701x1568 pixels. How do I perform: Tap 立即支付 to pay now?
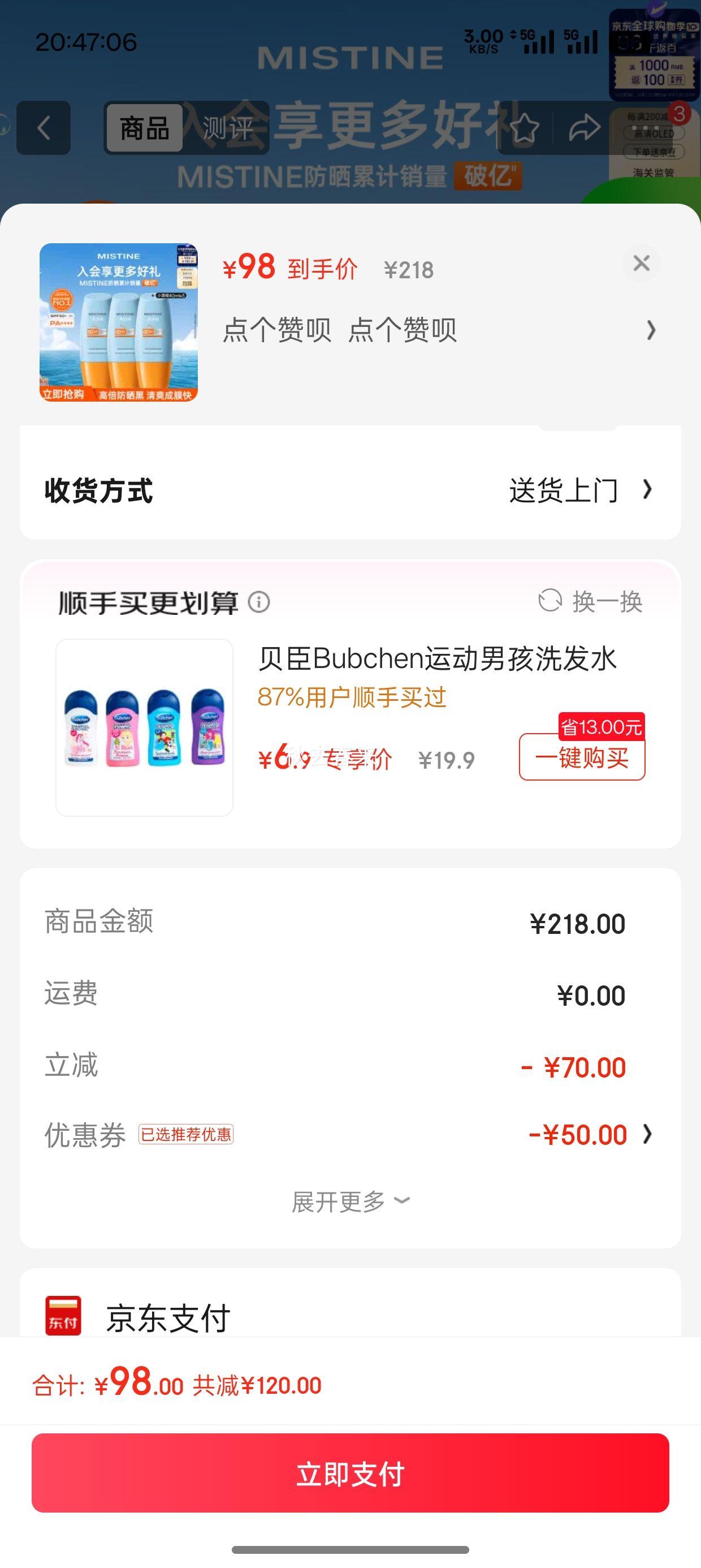(x=350, y=1474)
